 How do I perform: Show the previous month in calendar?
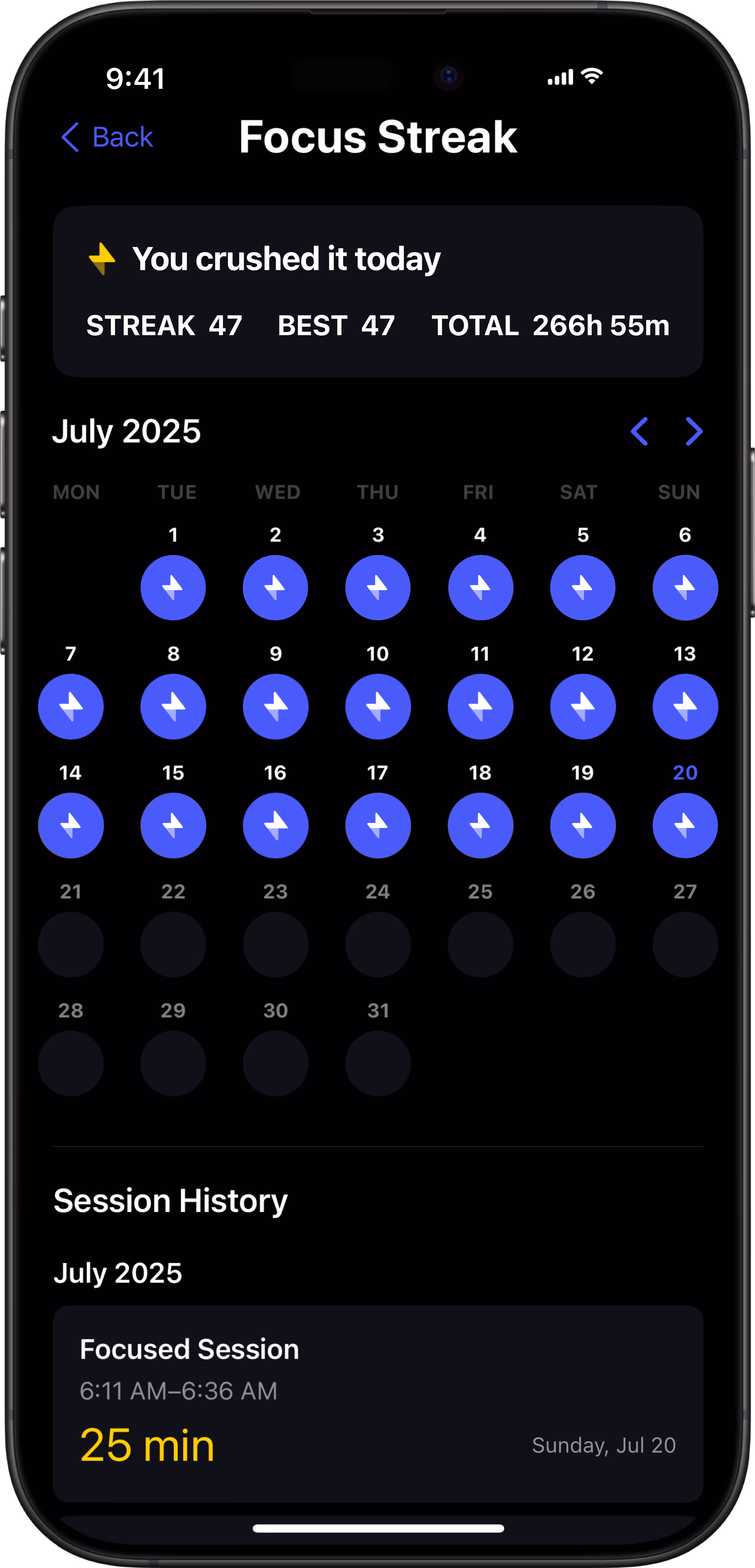639,431
